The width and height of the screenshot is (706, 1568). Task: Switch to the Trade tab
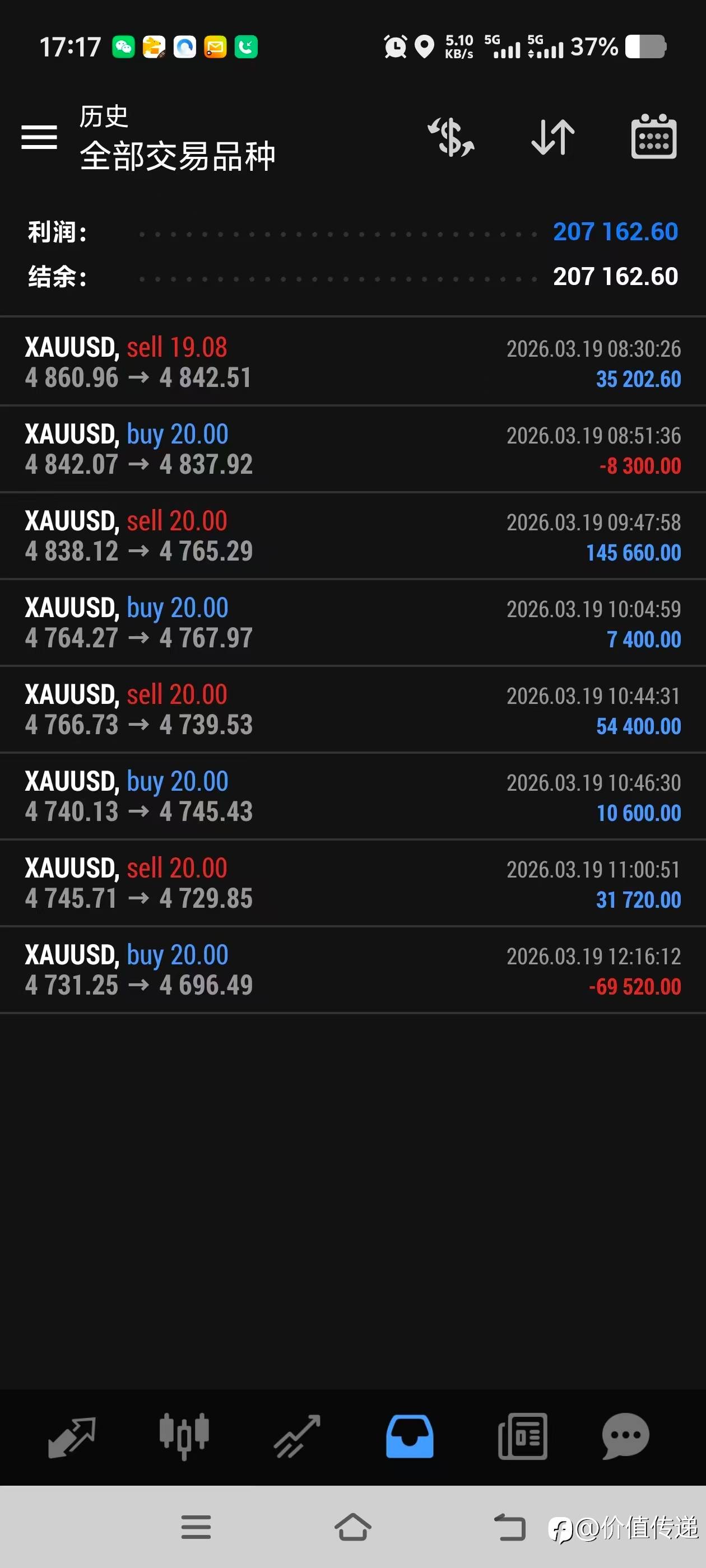coord(298,1436)
